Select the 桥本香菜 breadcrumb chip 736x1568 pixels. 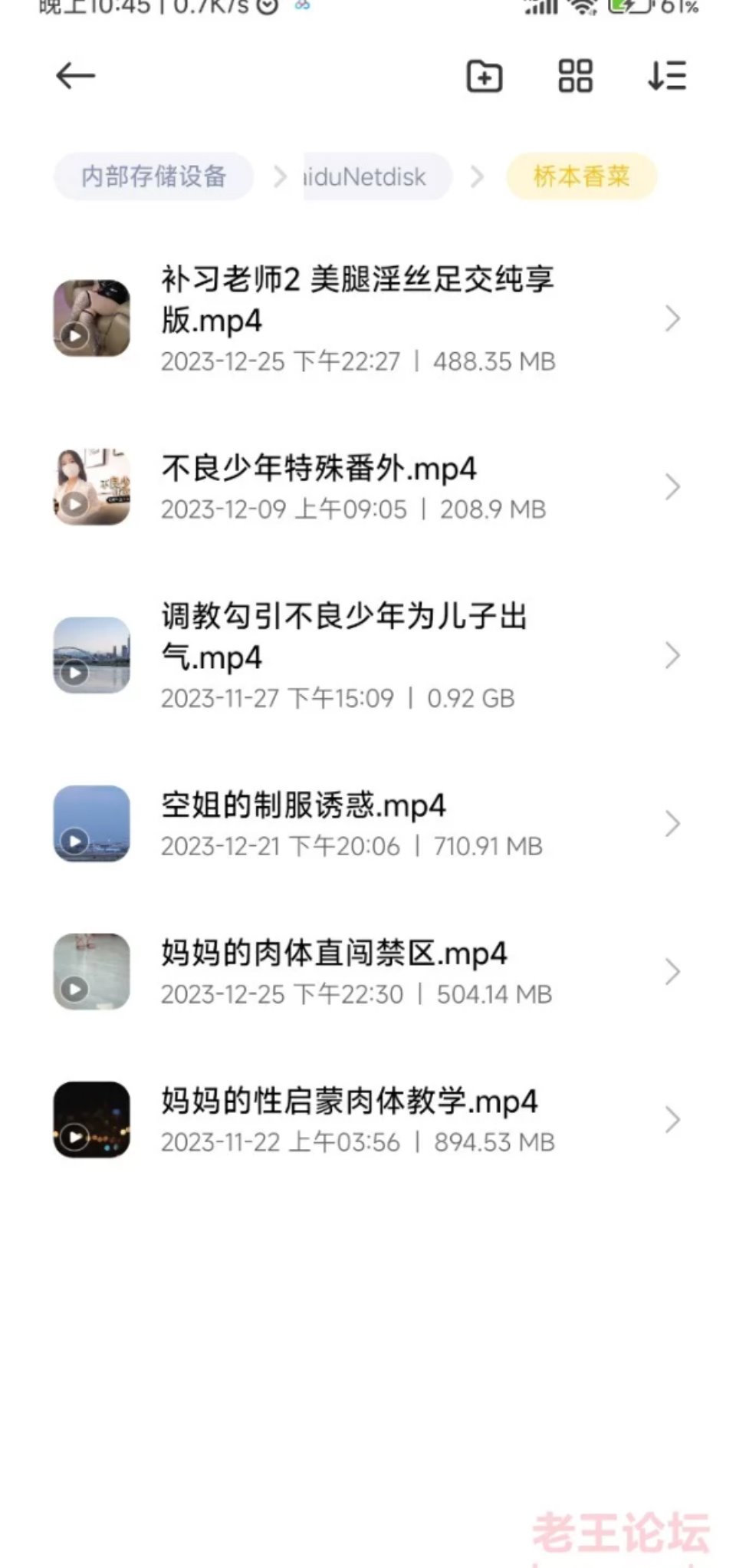click(x=581, y=177)
